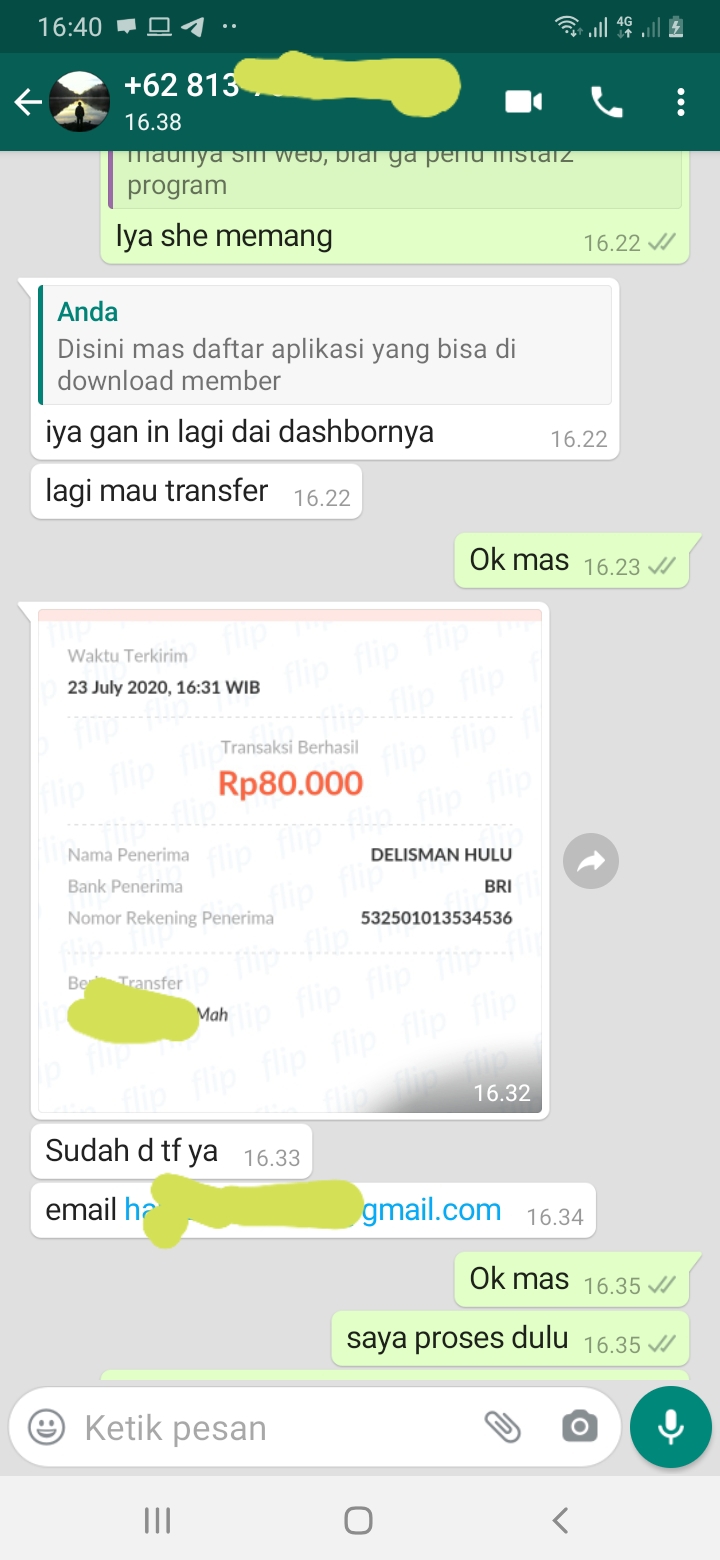720x1560 pixels.
Task: Tap the voice message microphone button
Action: pyautogui.click(x=671, y=1427)
